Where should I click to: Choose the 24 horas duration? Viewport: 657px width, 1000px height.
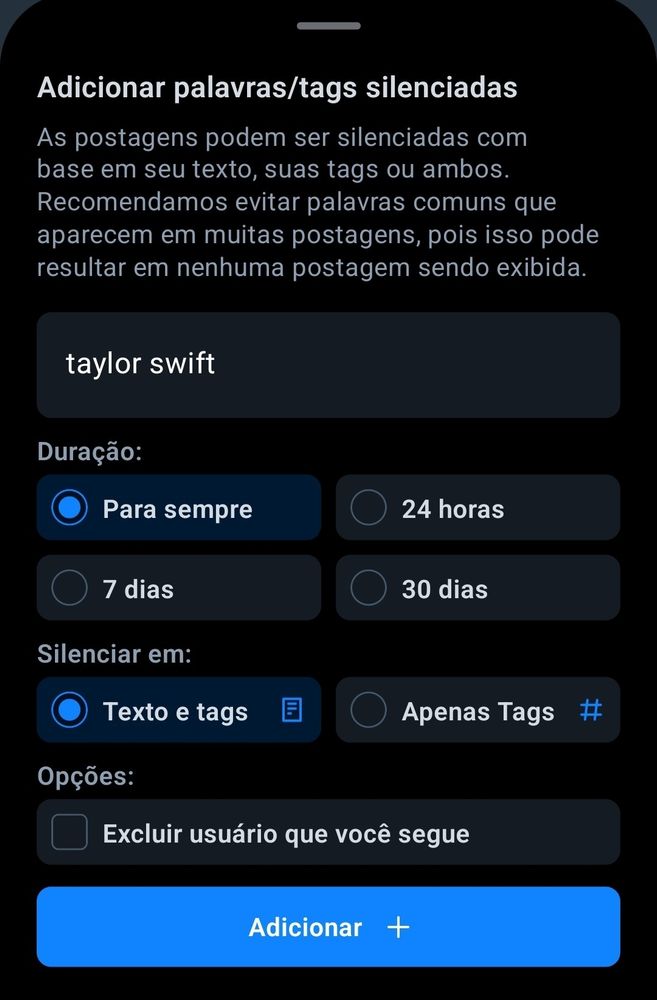click(477, 508)
